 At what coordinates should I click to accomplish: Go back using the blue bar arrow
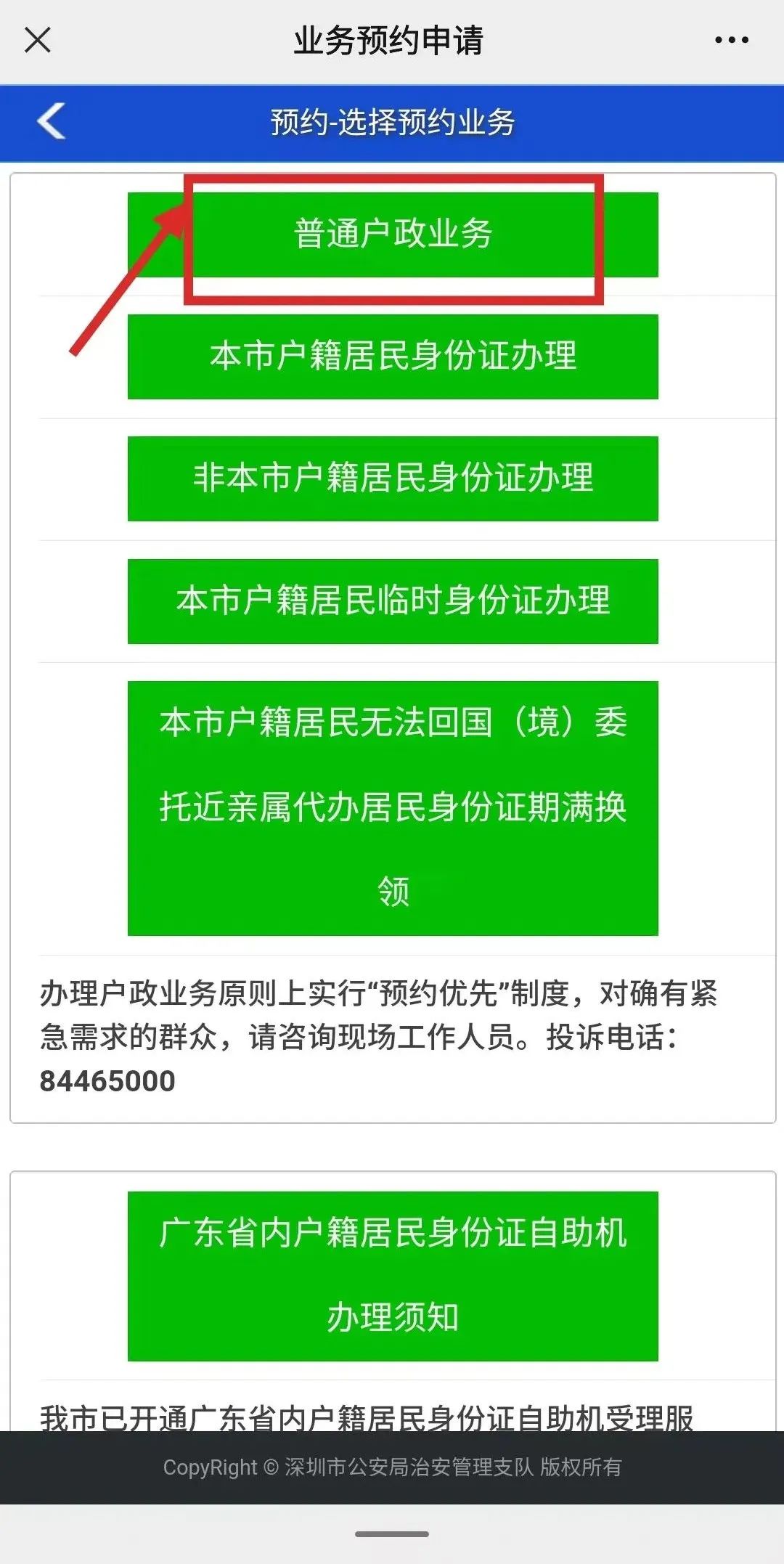(x=52, y=121)
